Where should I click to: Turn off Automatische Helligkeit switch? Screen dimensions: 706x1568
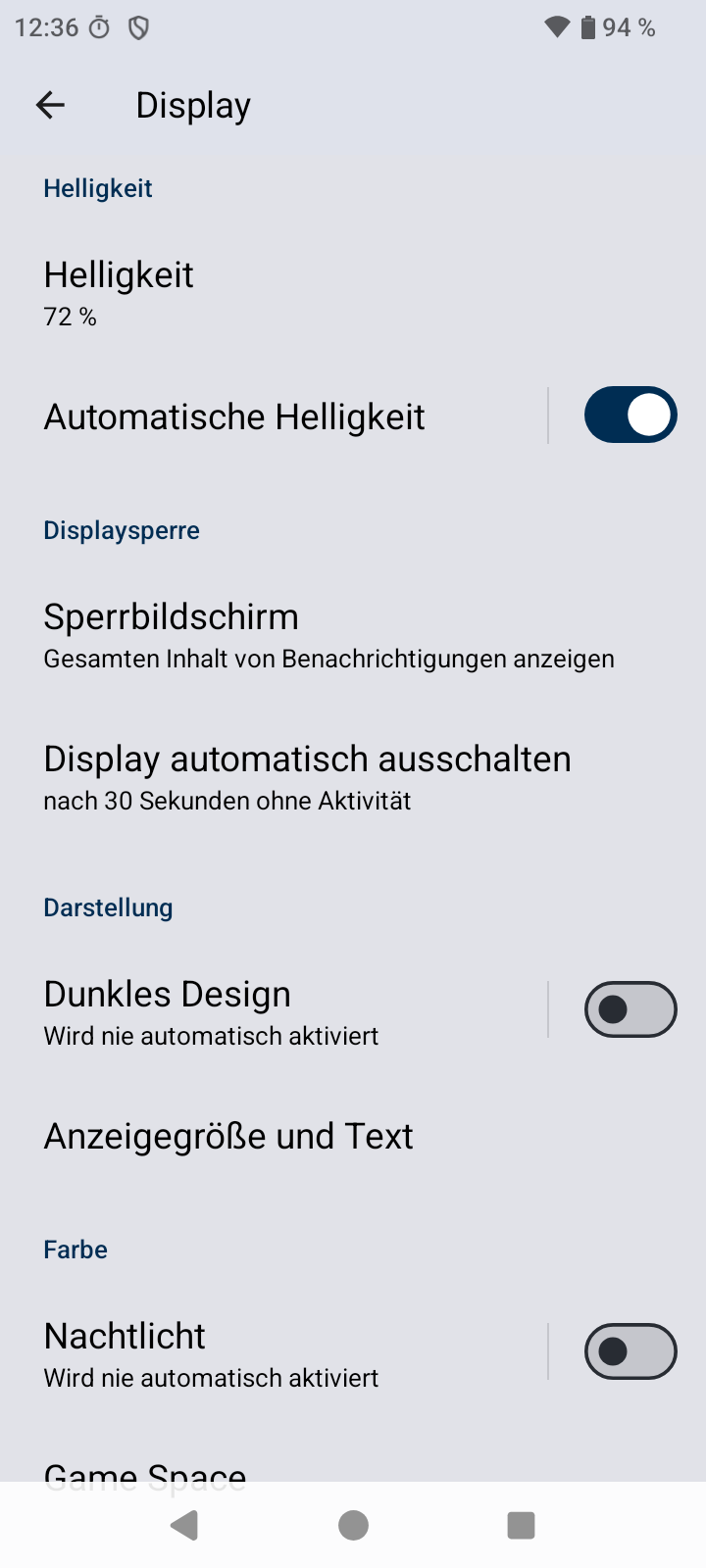pos(630,415)
